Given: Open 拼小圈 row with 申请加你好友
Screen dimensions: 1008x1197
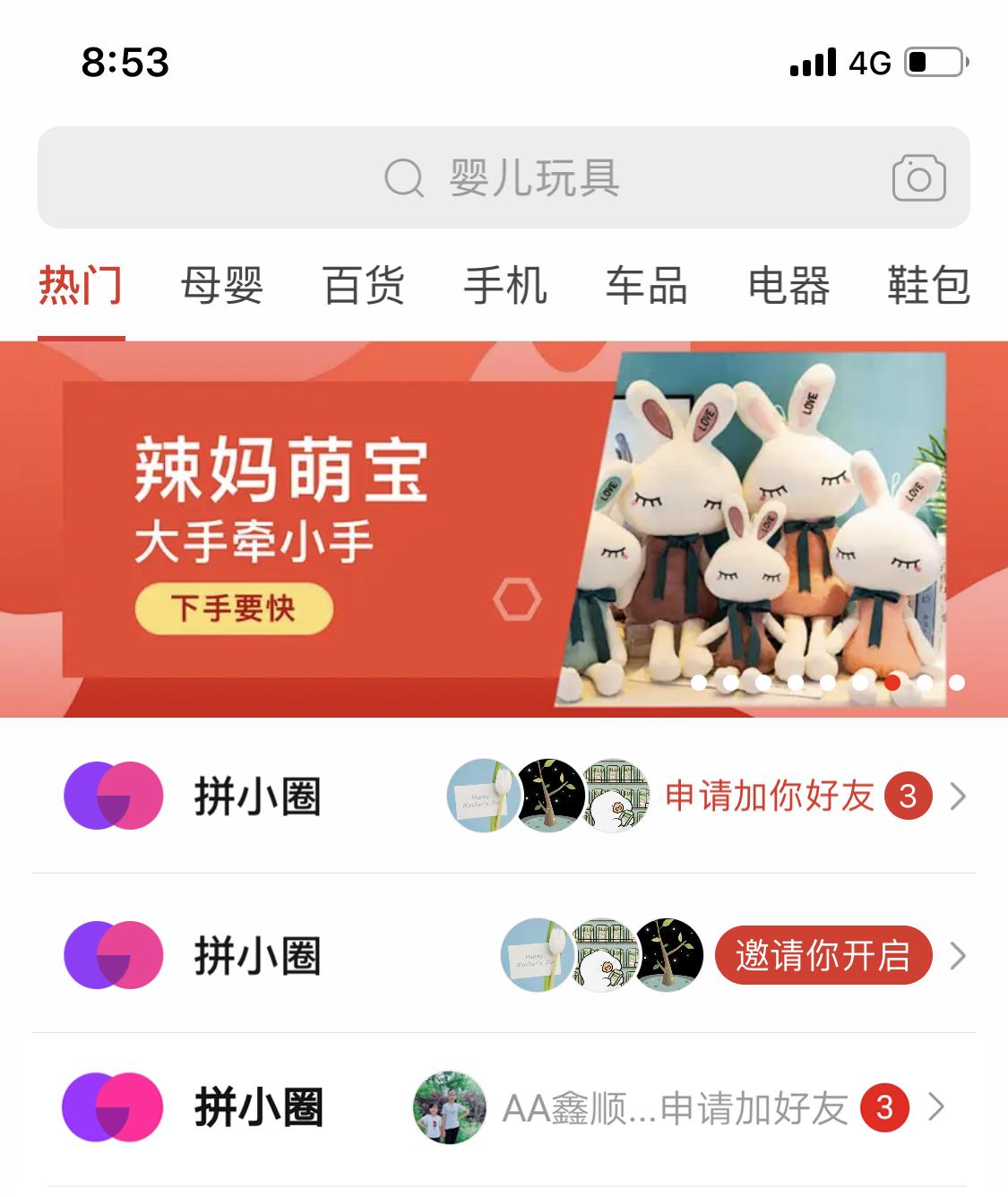Looking at the screenshot, I should pos(502,796).
